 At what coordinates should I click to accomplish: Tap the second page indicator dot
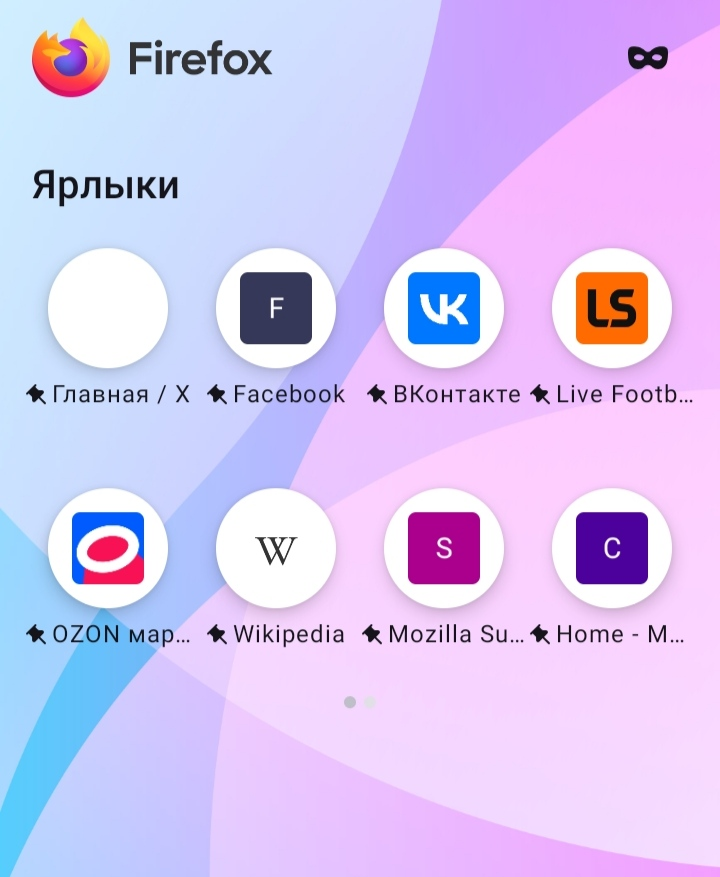coord(370,702)
